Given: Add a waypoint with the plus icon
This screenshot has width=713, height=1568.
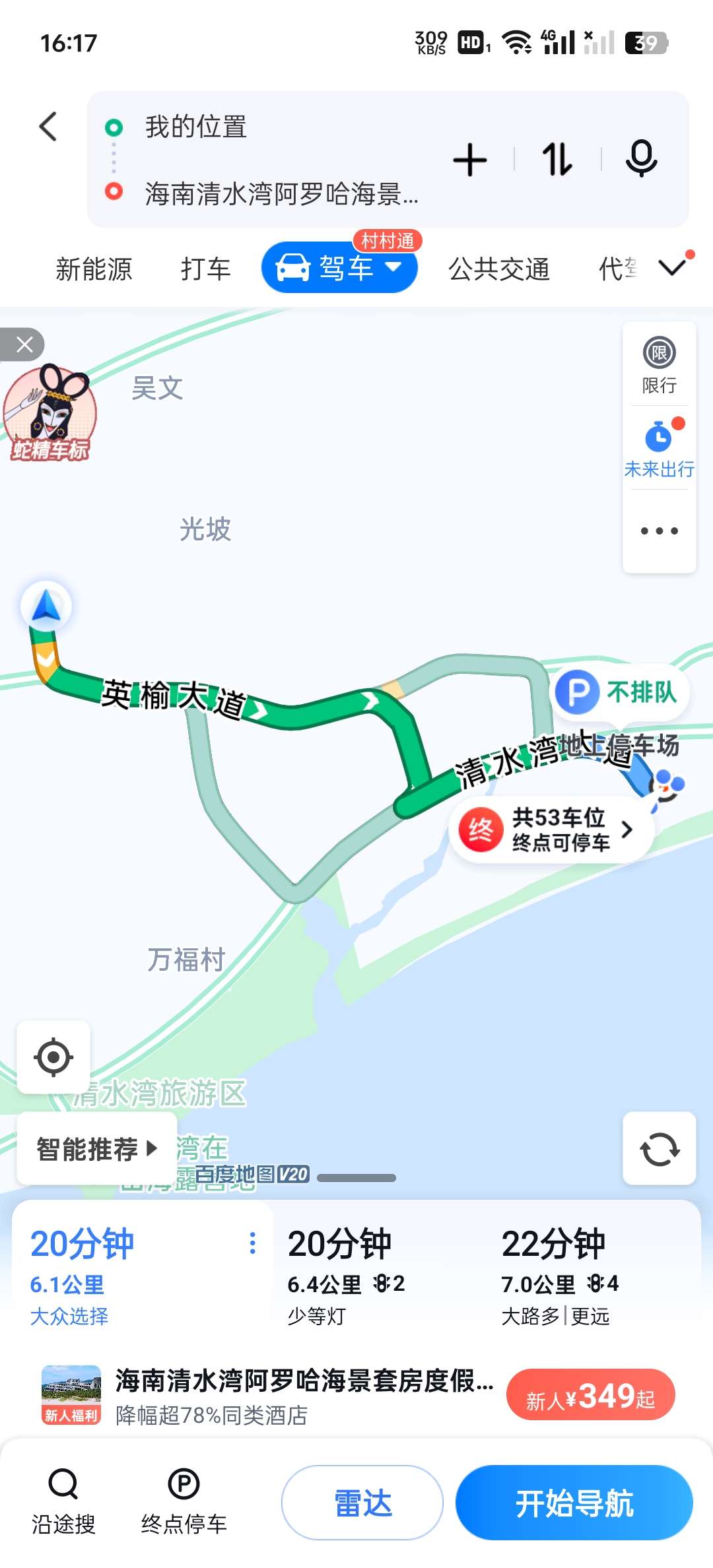Looking at the screenshot, I should (x=469, y=160).
